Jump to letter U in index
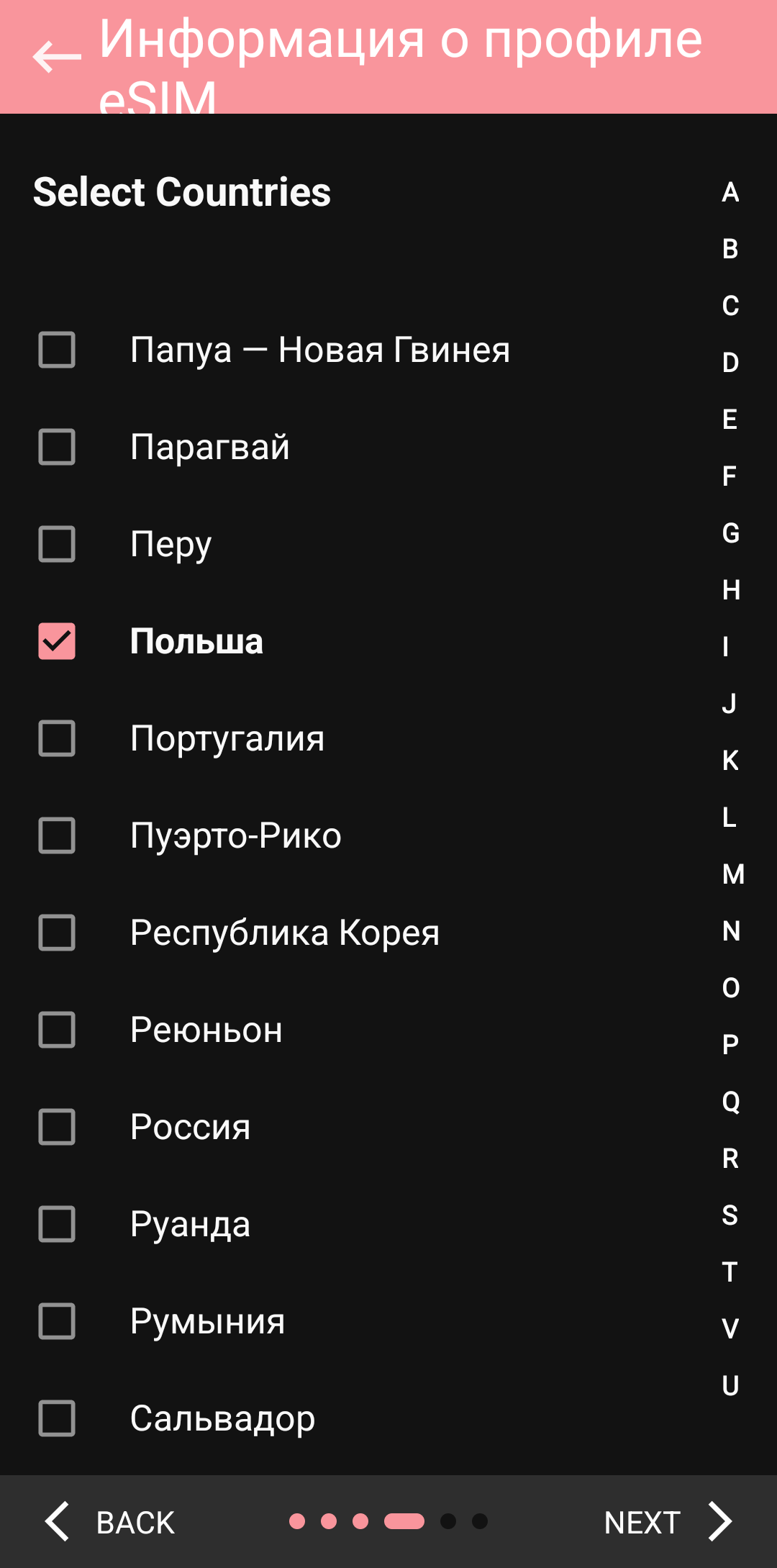Viewport: 777px width, 1568px height. point(730,1385)
